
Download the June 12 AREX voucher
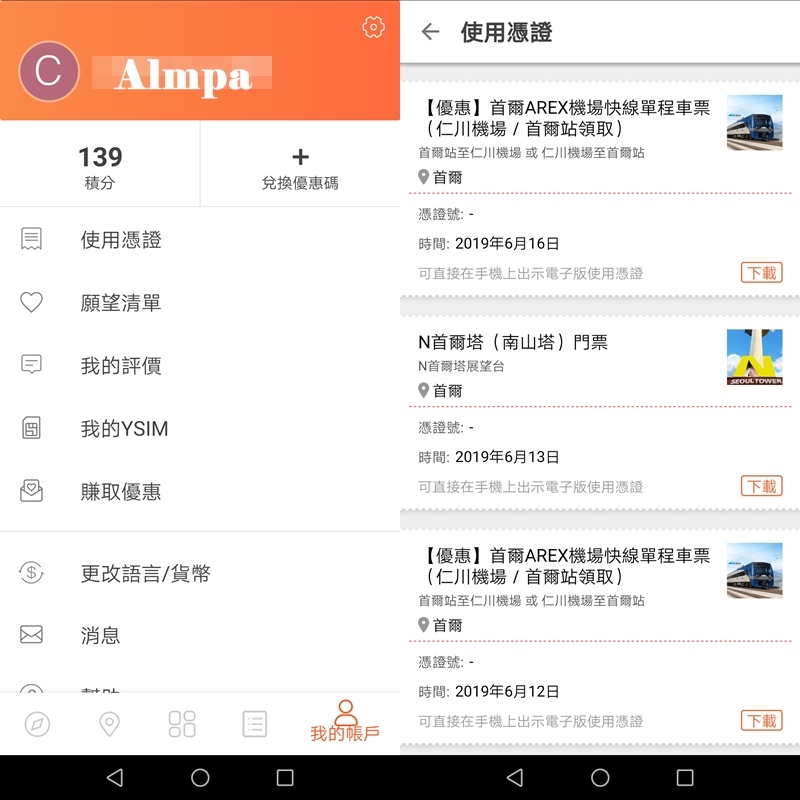(761, 720)
